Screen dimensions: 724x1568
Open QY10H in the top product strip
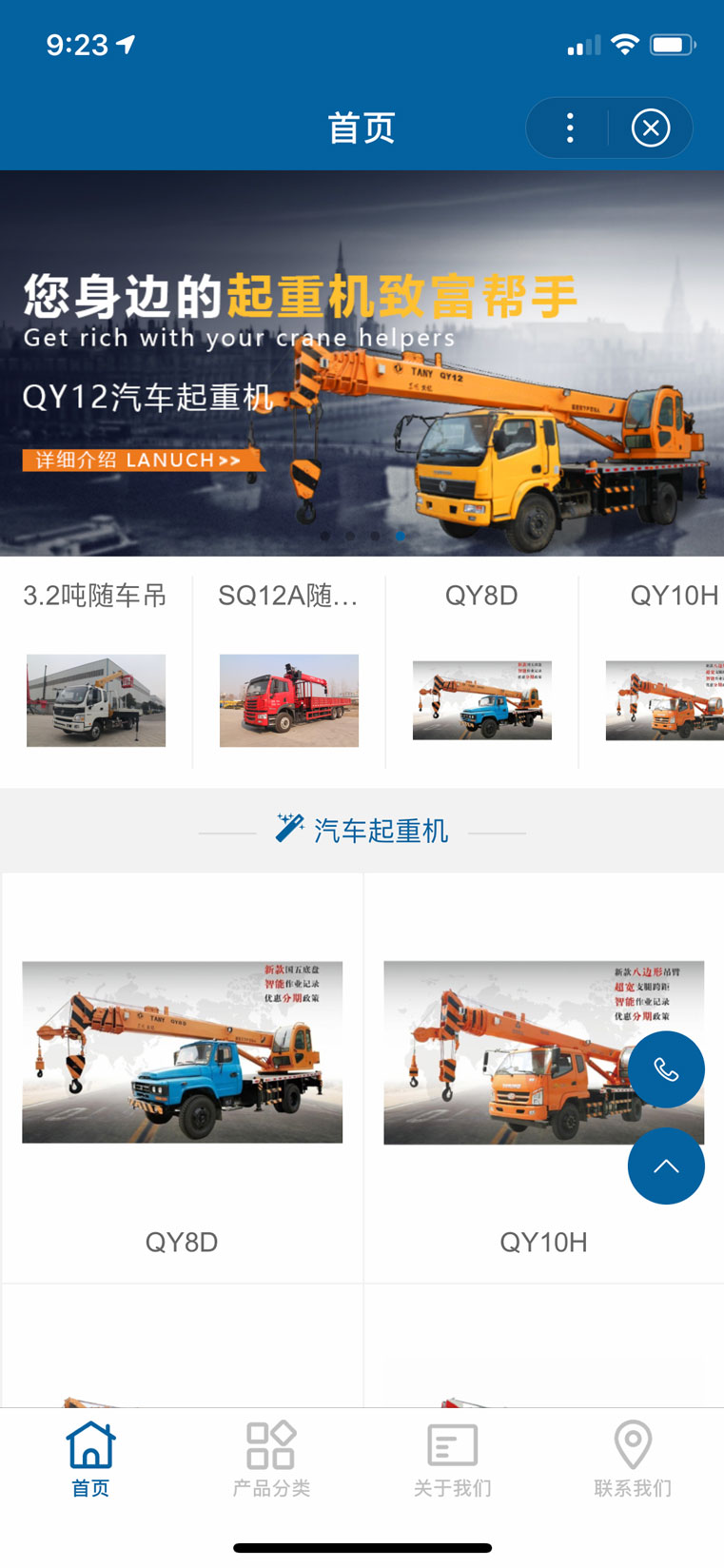[x=666, y=671]
